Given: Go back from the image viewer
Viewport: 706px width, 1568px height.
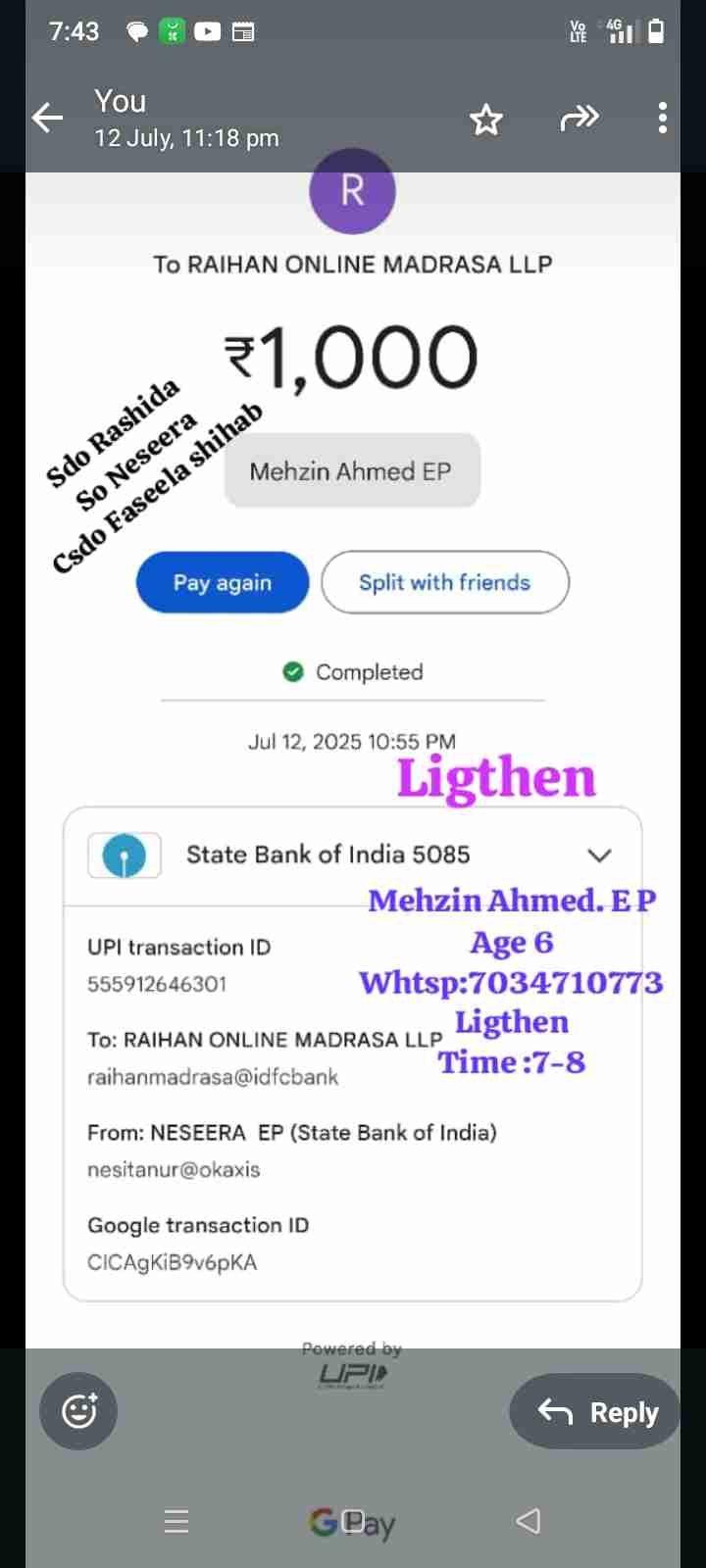Looking at the screenshot, I should point(47,119).
